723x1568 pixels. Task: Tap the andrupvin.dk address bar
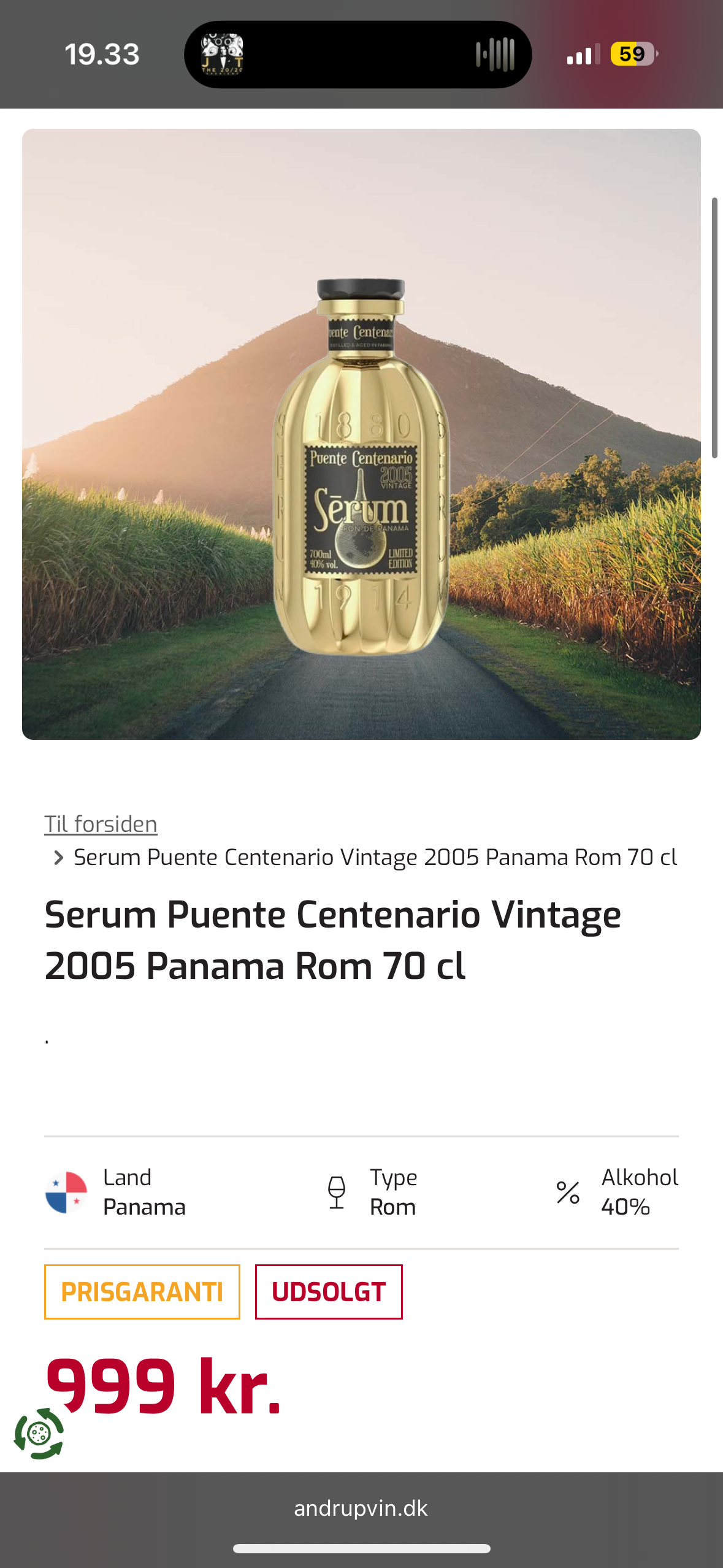(x=361, y=1508)
